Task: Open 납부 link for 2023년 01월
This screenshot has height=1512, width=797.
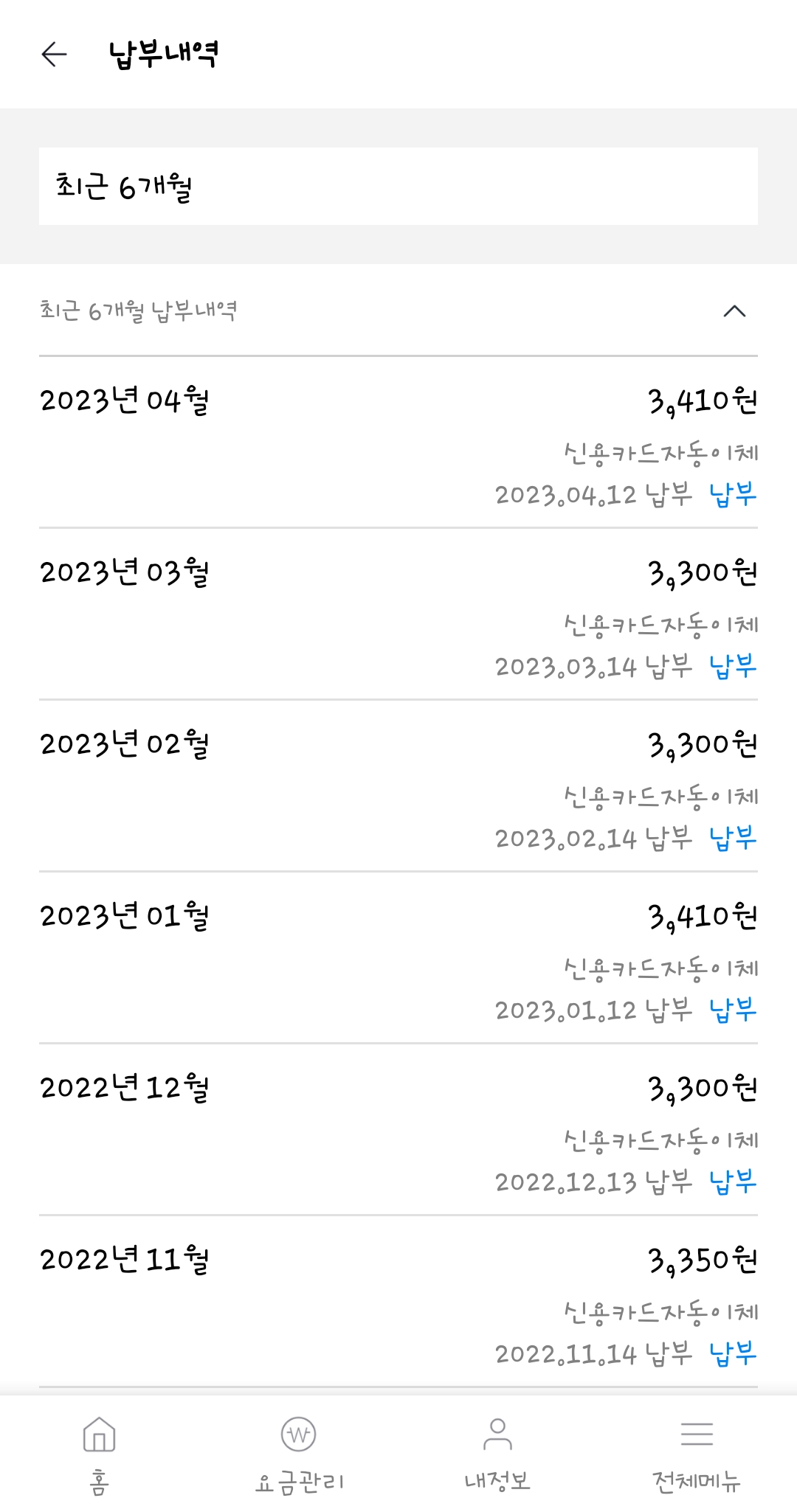Action: 733,1010
